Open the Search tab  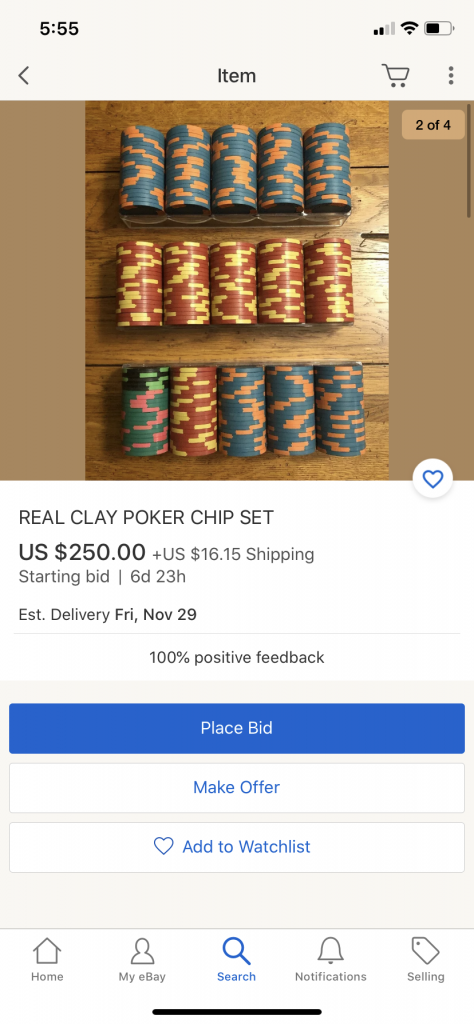(236, 960)
